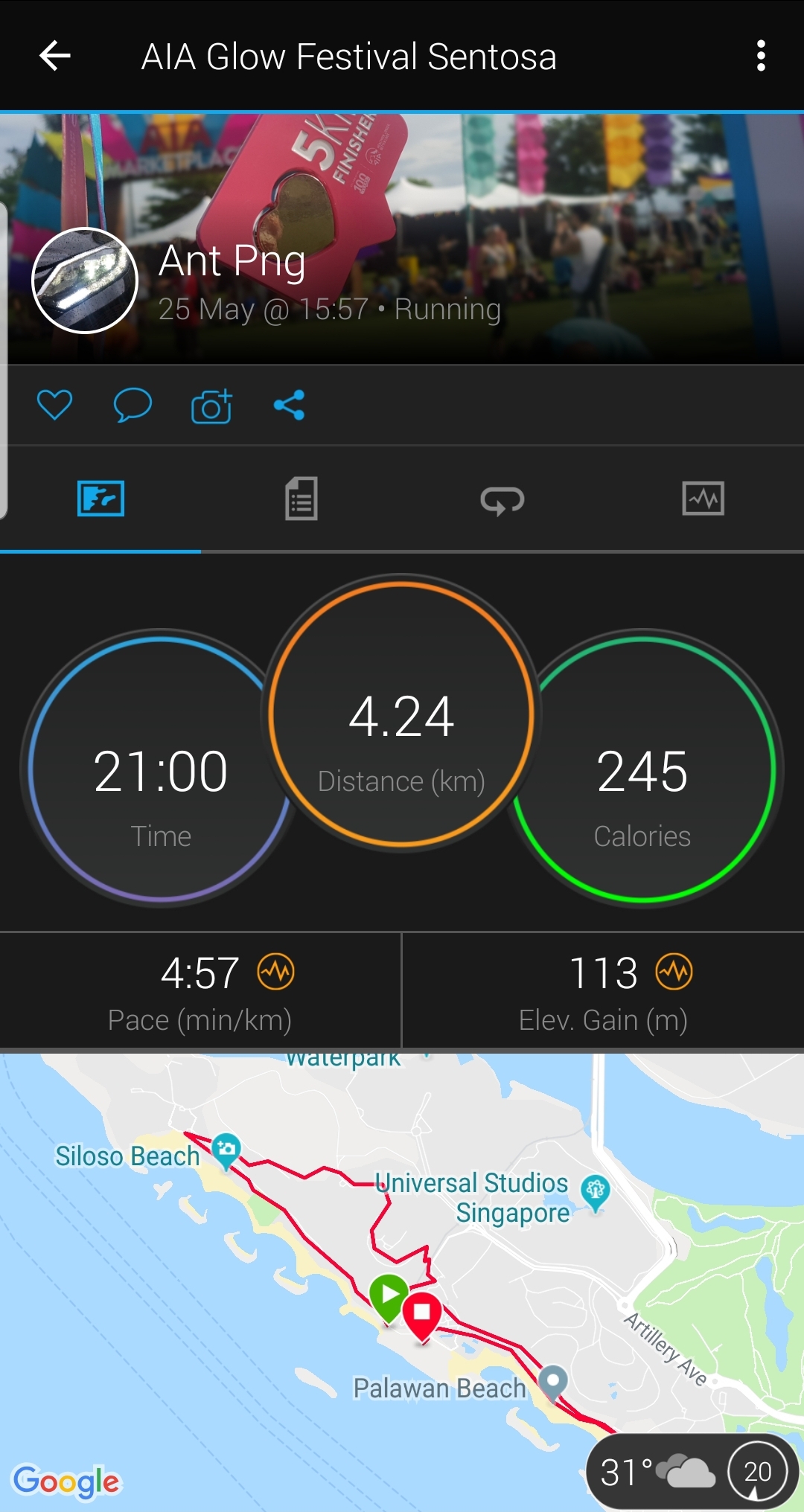
Task: Add a photo to the activity
Action: point(211,406)
